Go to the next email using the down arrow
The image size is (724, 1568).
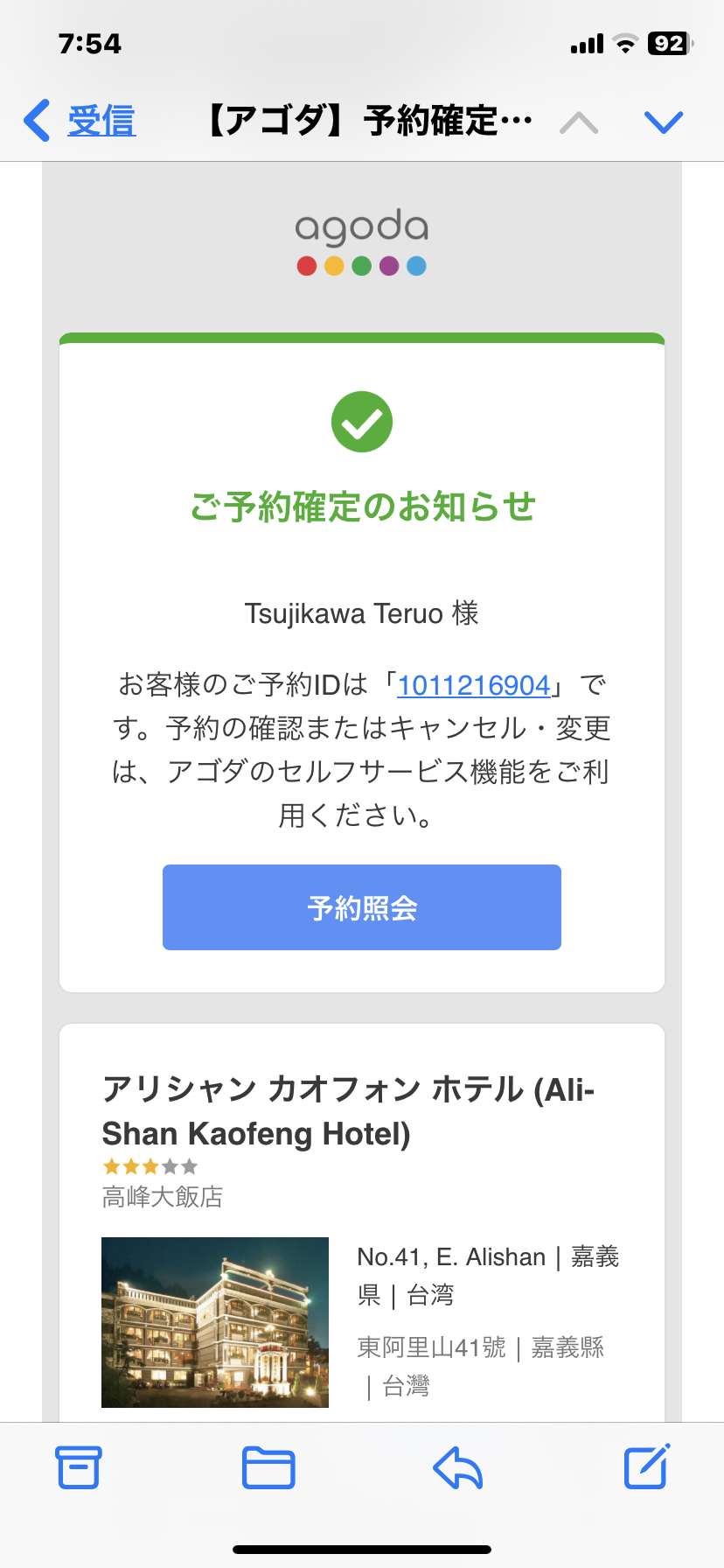(663, 122)
